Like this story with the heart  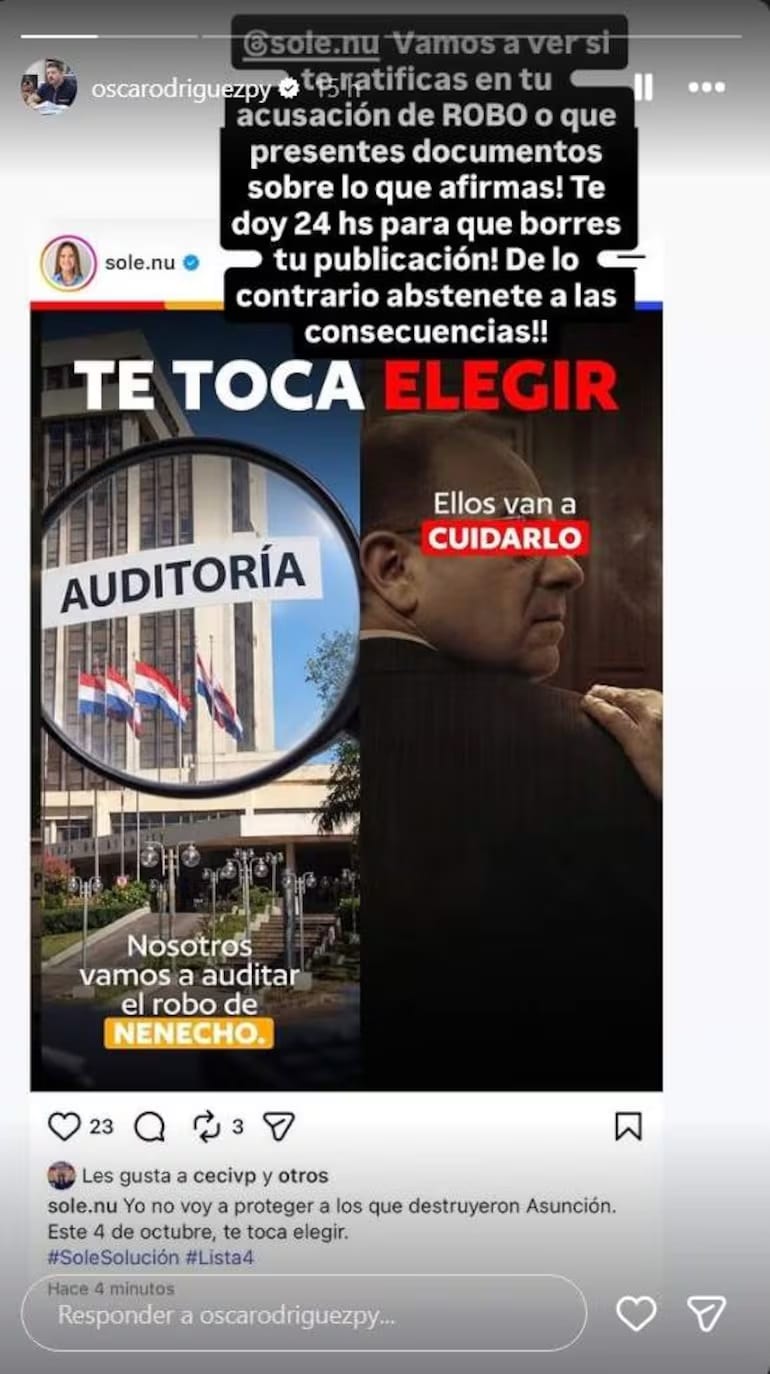tap(636, 1313)
